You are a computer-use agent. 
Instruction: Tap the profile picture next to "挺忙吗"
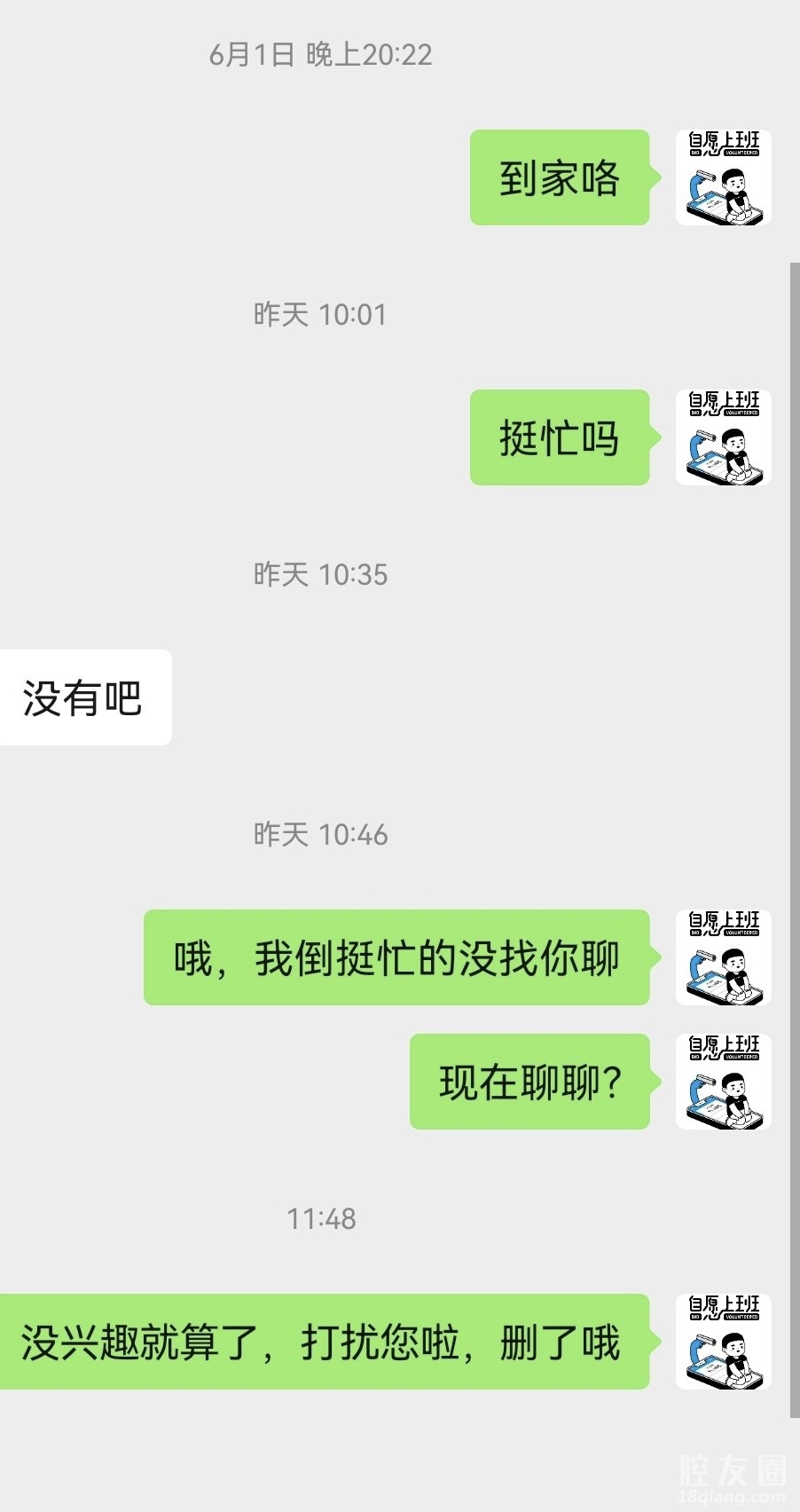[723, 437]
